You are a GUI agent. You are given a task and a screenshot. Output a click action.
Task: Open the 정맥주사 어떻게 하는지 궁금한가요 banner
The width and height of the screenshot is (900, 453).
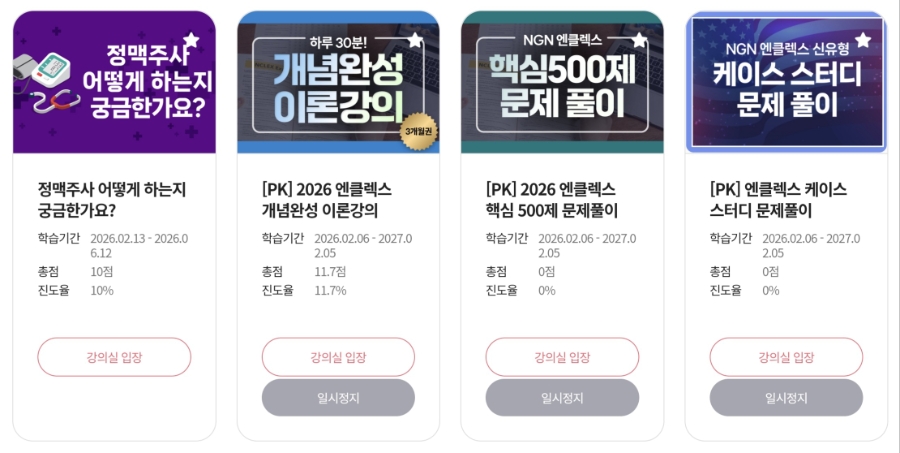[x=114, y=82]
